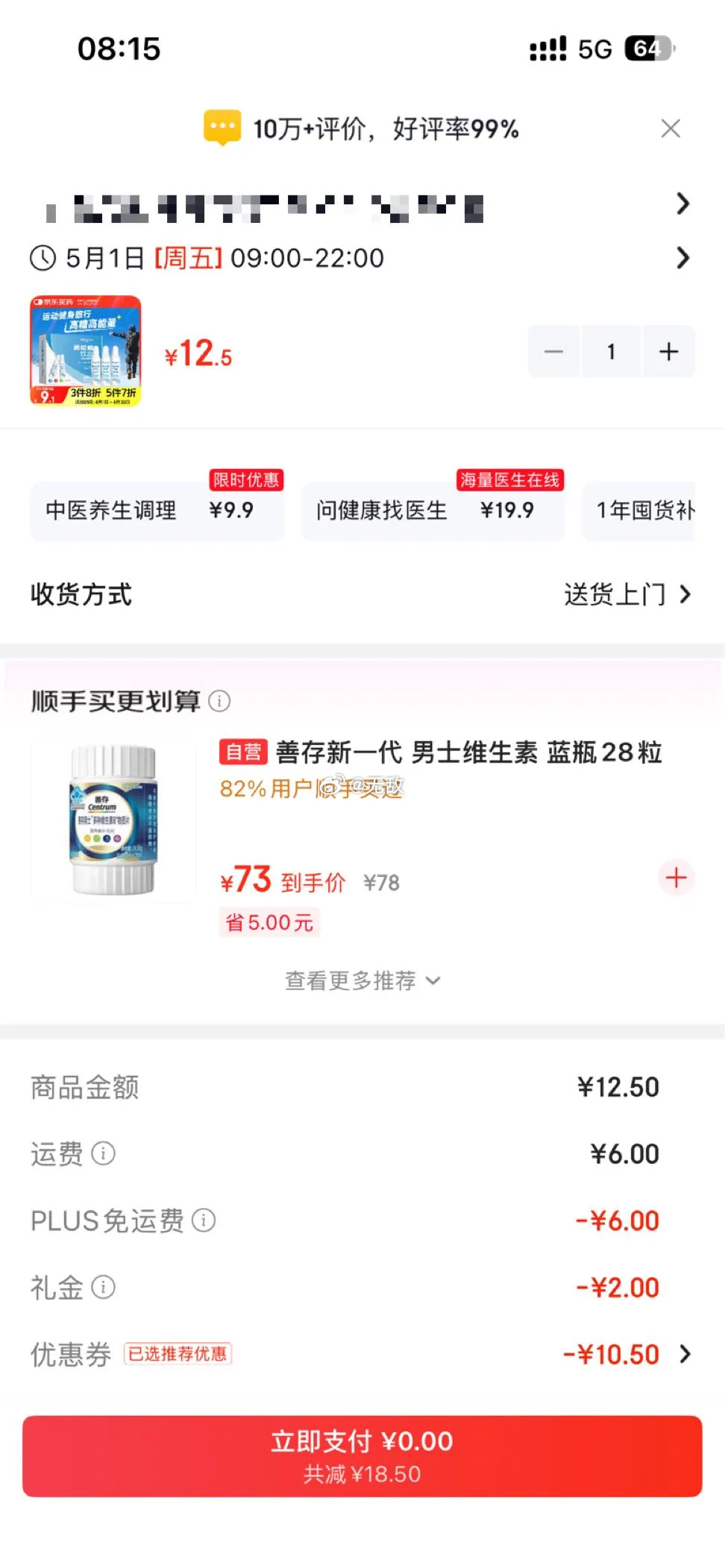Tap 立即支付 ¥0.00 to pay
This screenshot has height=1568, width=725.
pyautogui.click(x=362, y=1455)
